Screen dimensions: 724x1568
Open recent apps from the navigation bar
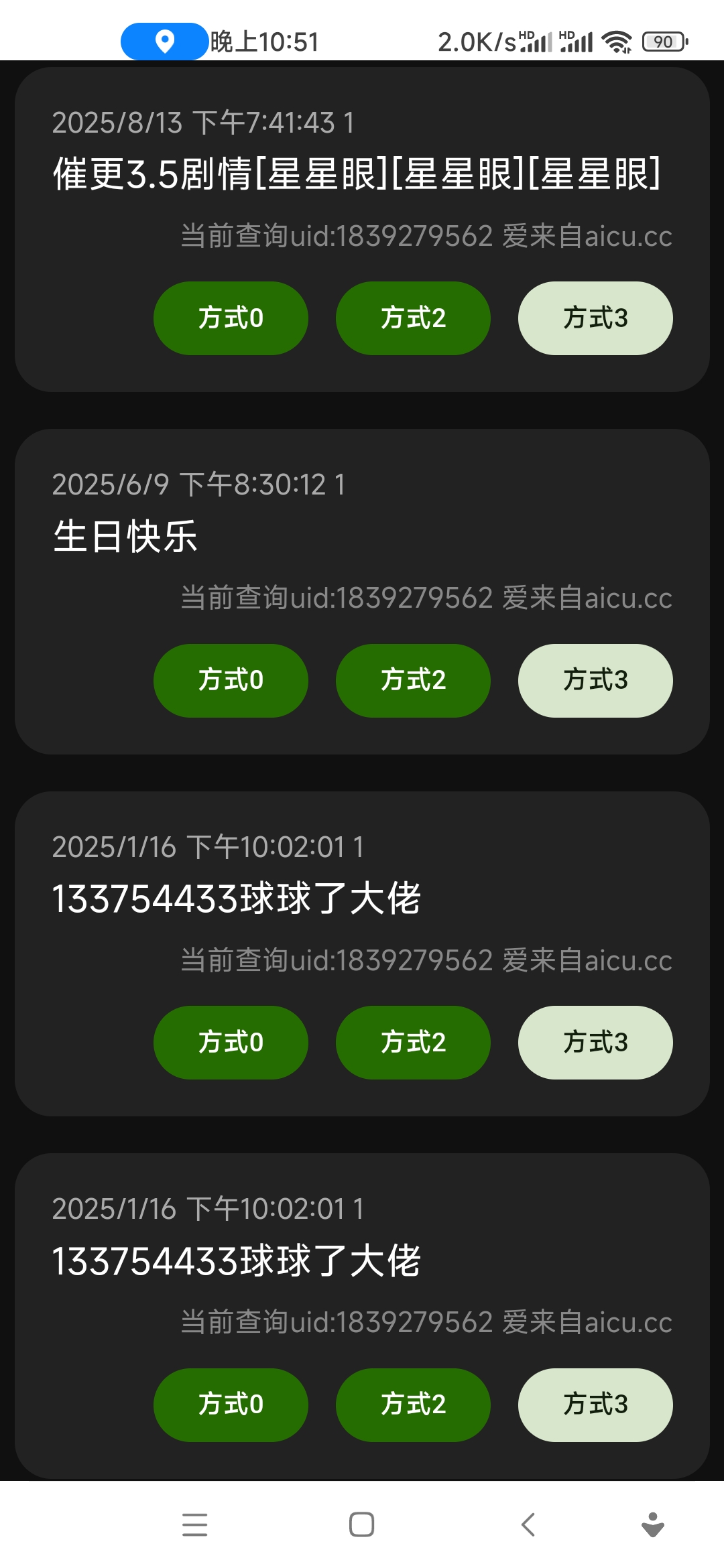194,1524
